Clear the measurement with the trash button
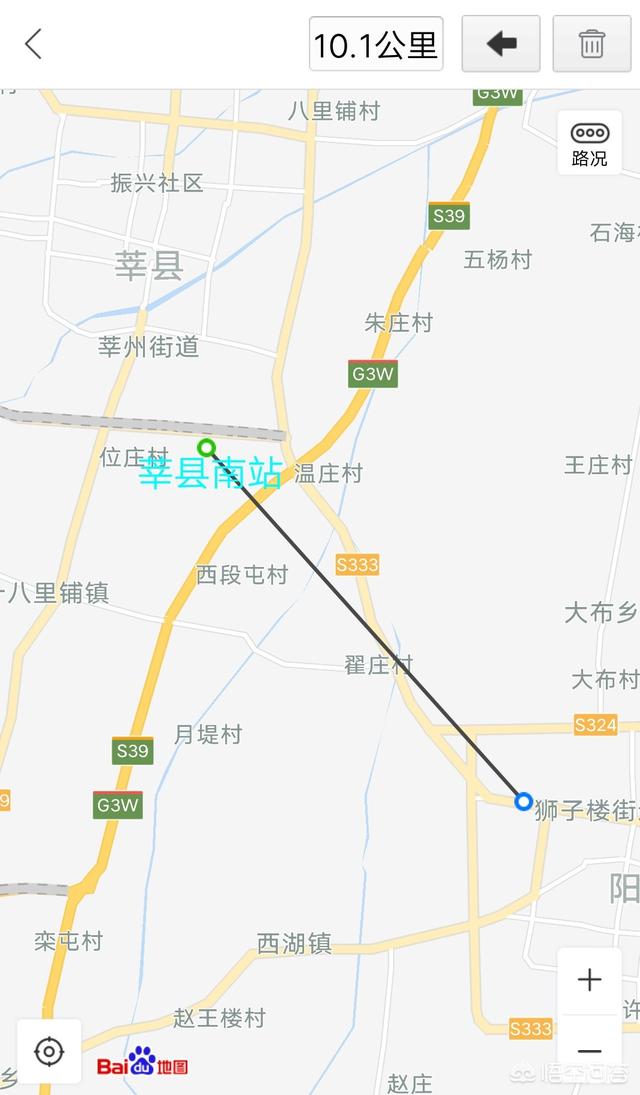This screenshot has width=640, height=1095. tap(591, 44)
